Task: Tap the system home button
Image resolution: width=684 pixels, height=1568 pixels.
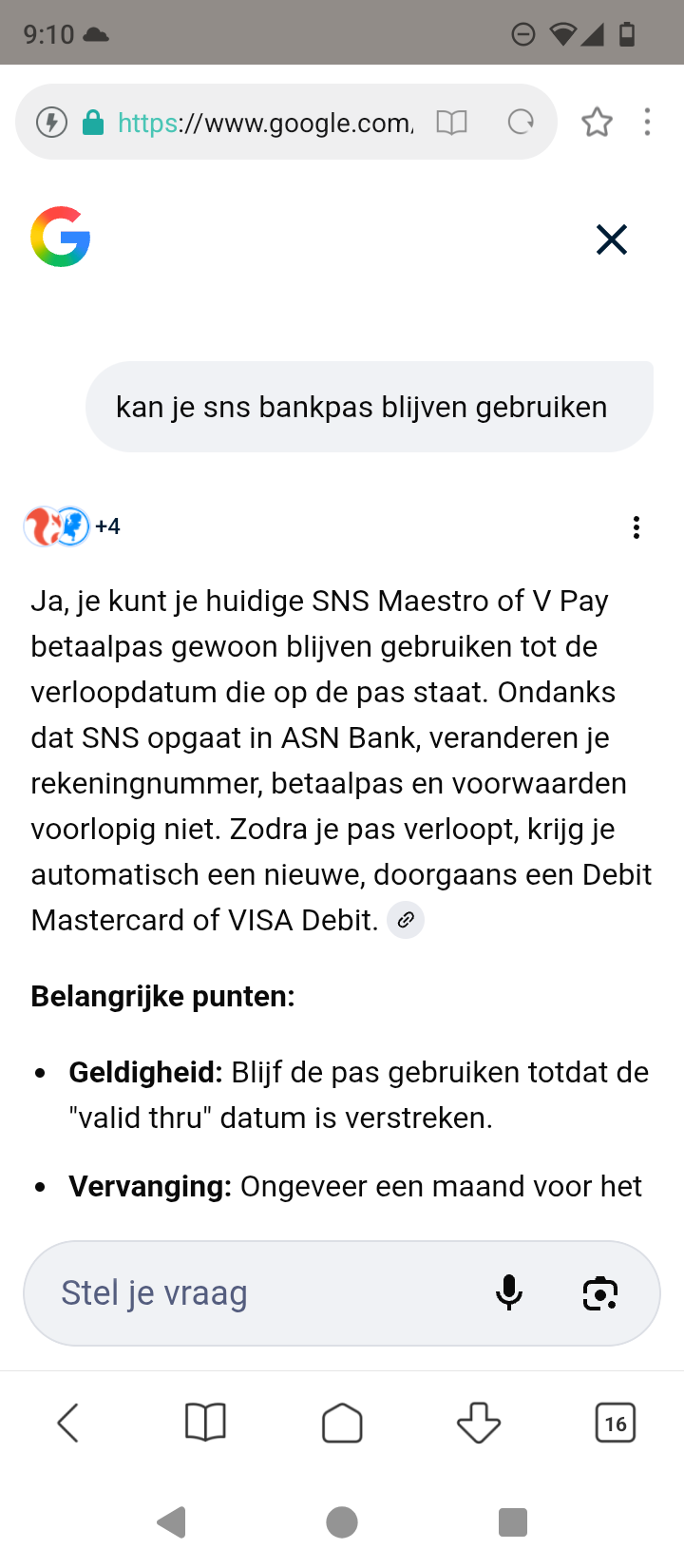Action: (x=342, y=1522)
